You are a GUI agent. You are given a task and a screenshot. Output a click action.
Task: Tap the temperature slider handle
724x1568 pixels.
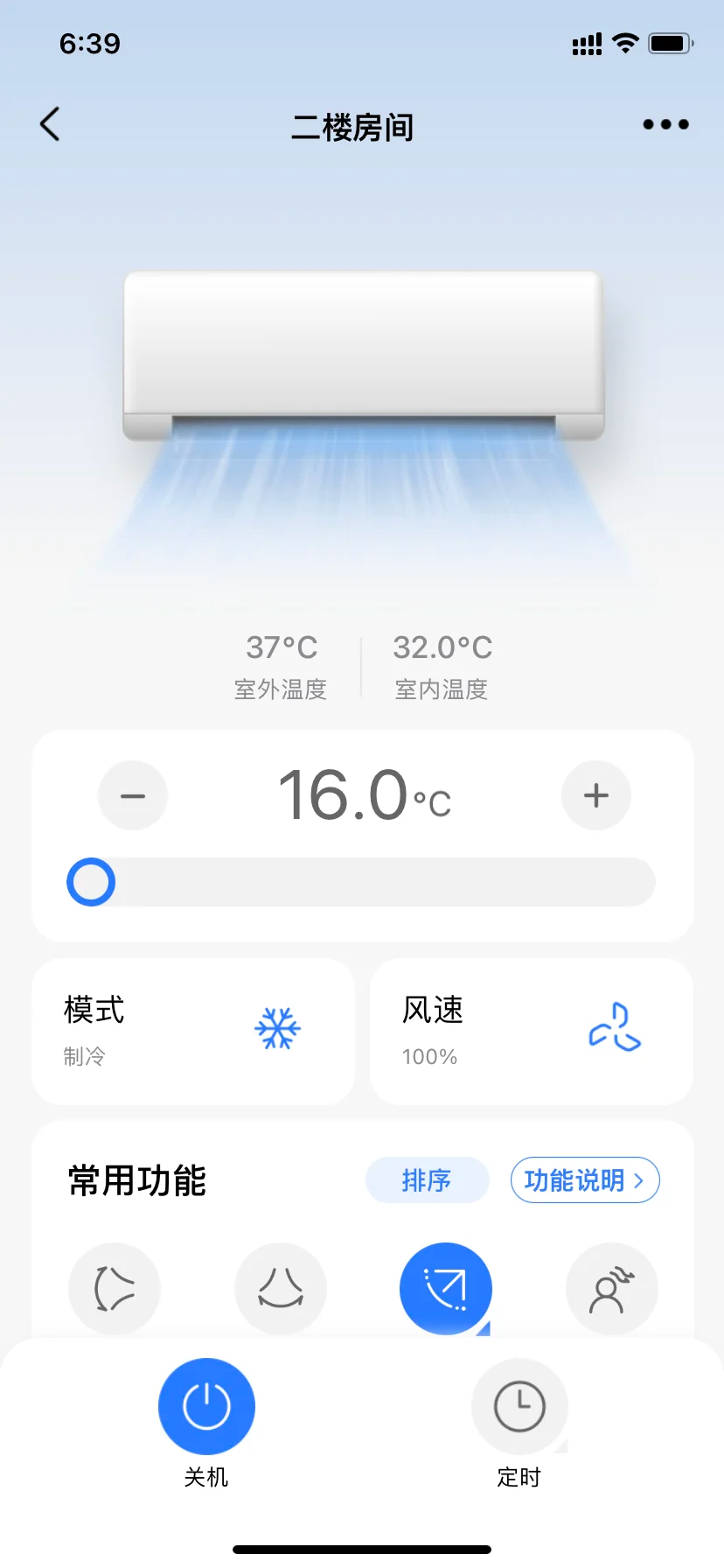tap(91, 882)
